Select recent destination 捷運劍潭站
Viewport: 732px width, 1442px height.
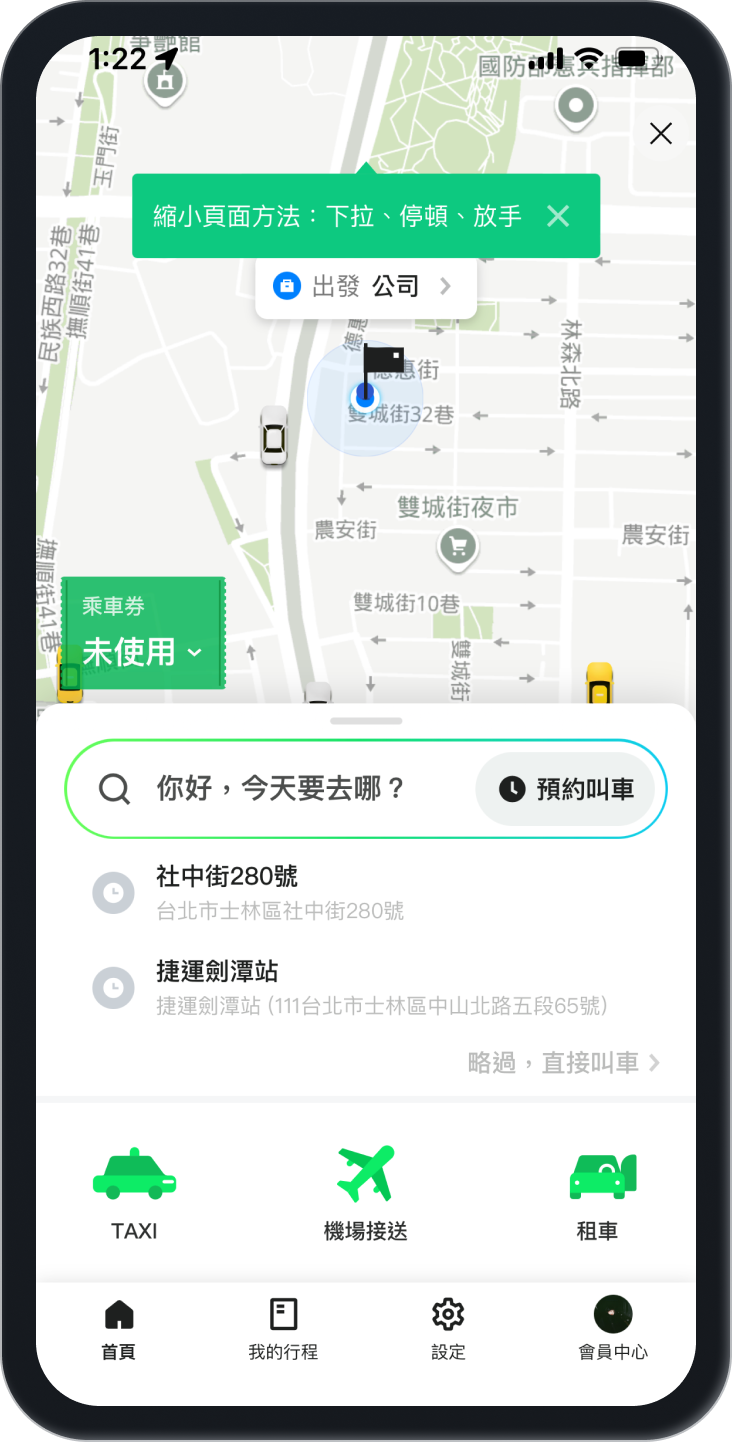(380, 987)
